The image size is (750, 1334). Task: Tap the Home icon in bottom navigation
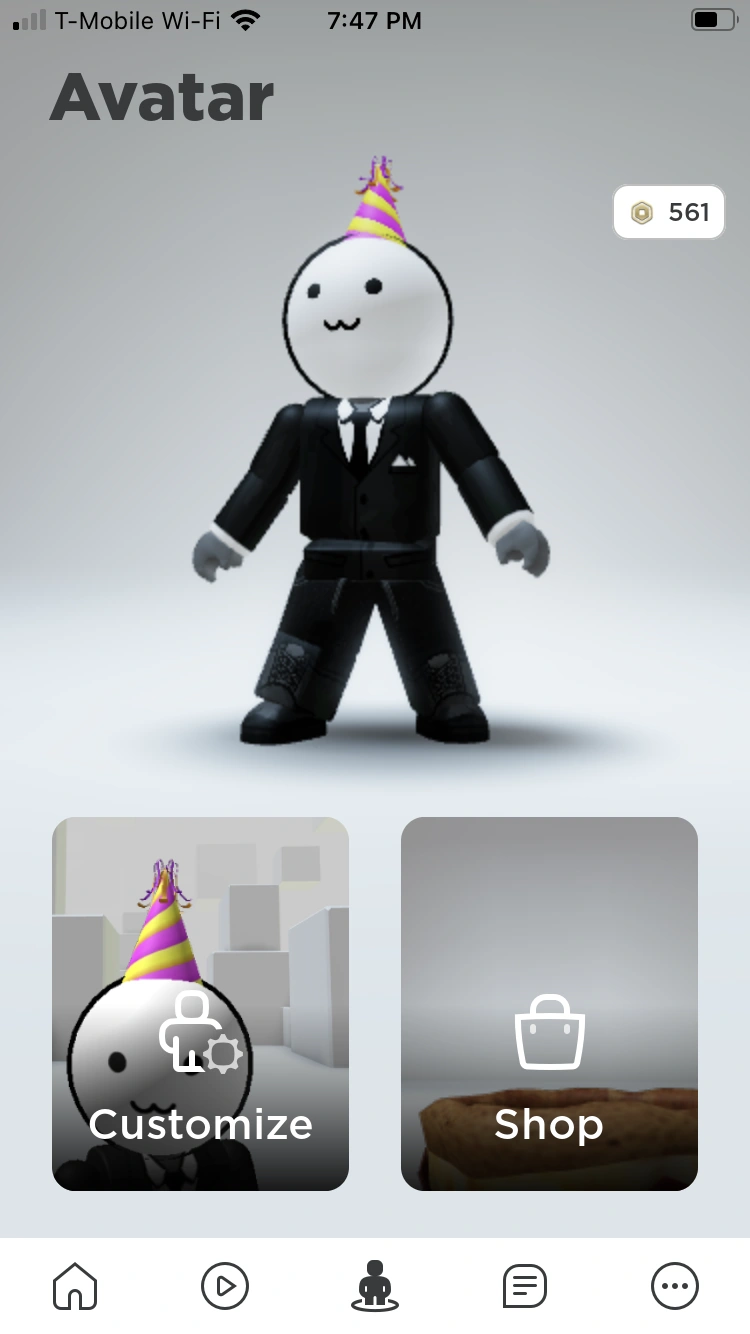click(x=75, y=1287)
